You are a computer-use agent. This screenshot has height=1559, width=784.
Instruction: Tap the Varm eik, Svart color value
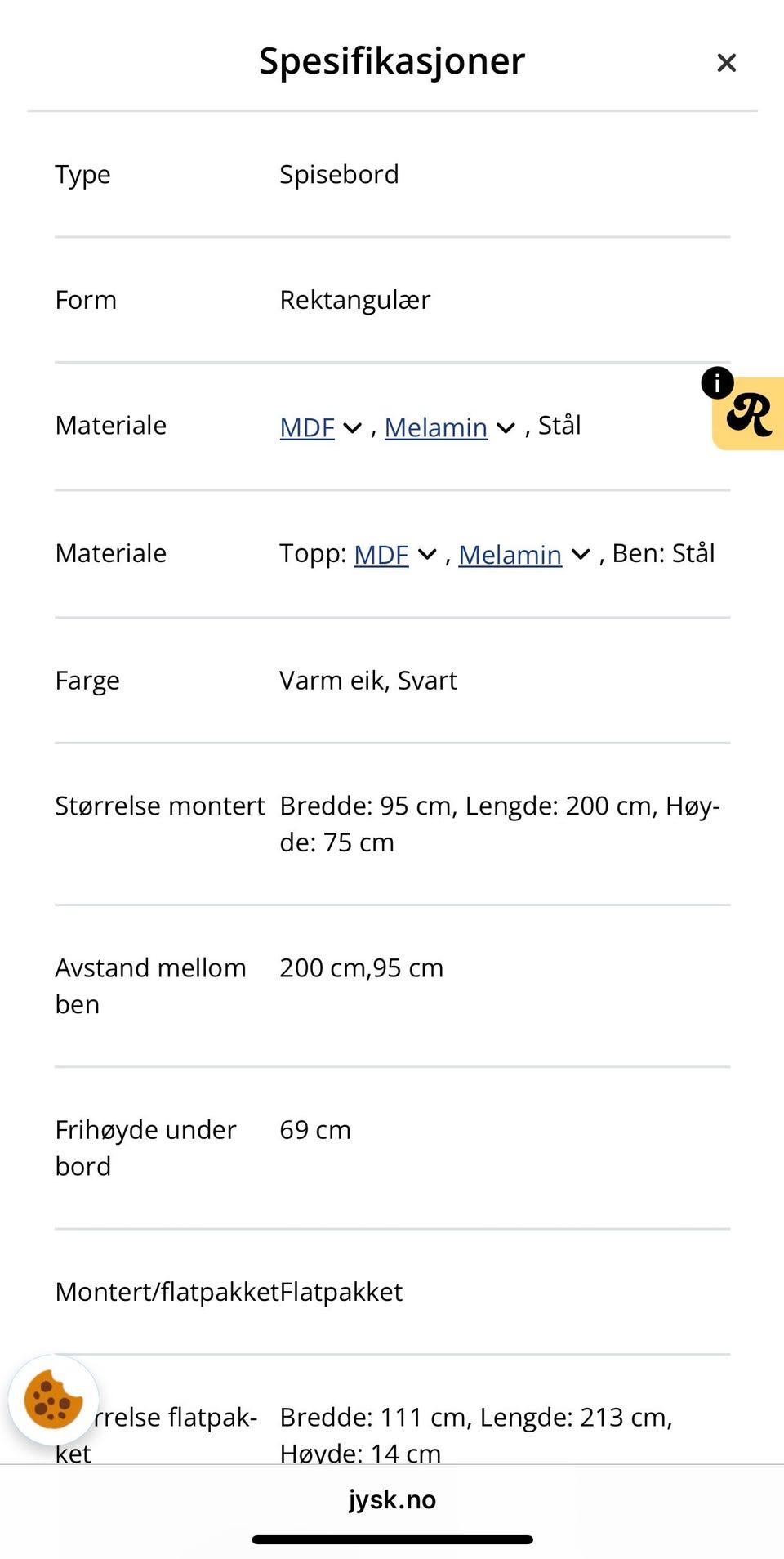(x=367, y=680)
